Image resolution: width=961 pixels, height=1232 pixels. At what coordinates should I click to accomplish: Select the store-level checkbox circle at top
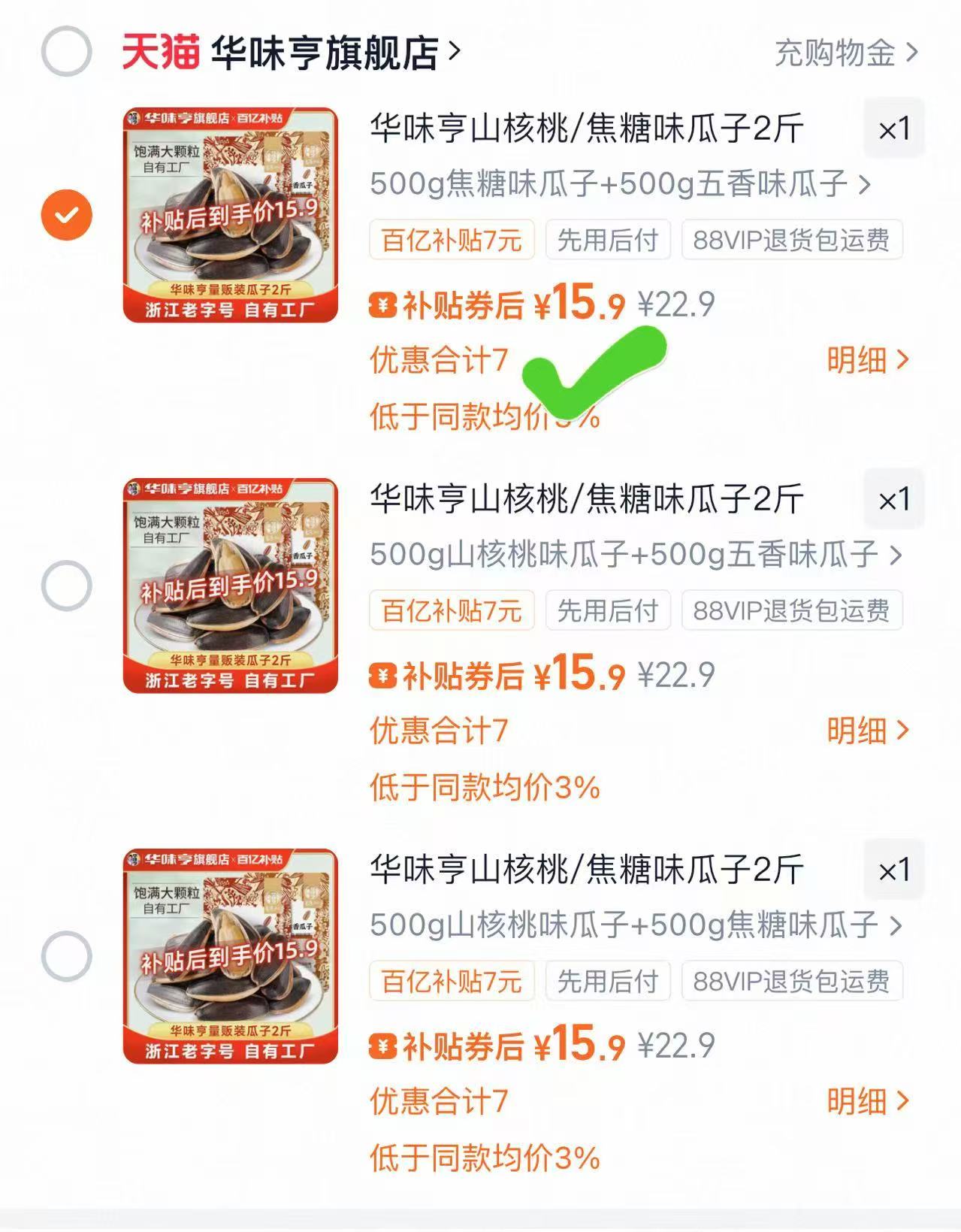pyautogui.click(x=66, y=49)
